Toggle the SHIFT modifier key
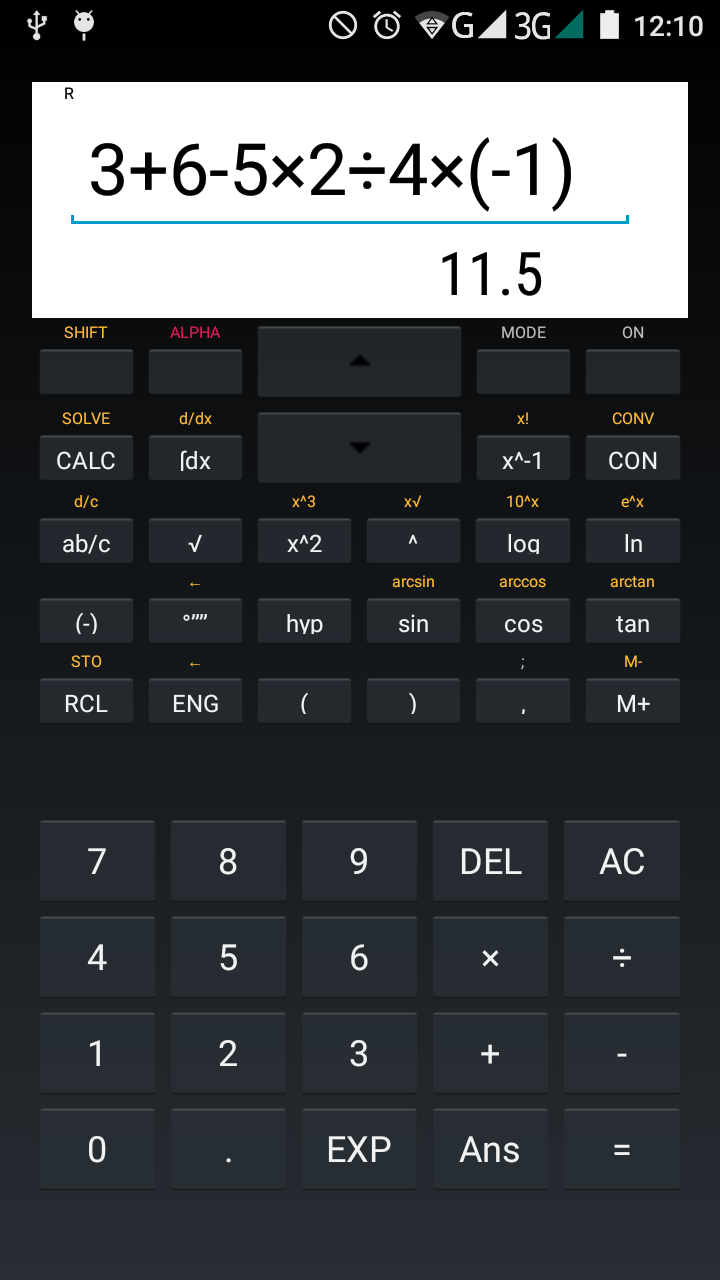This screenshot has width=720, height=1280. click(86, 371)
